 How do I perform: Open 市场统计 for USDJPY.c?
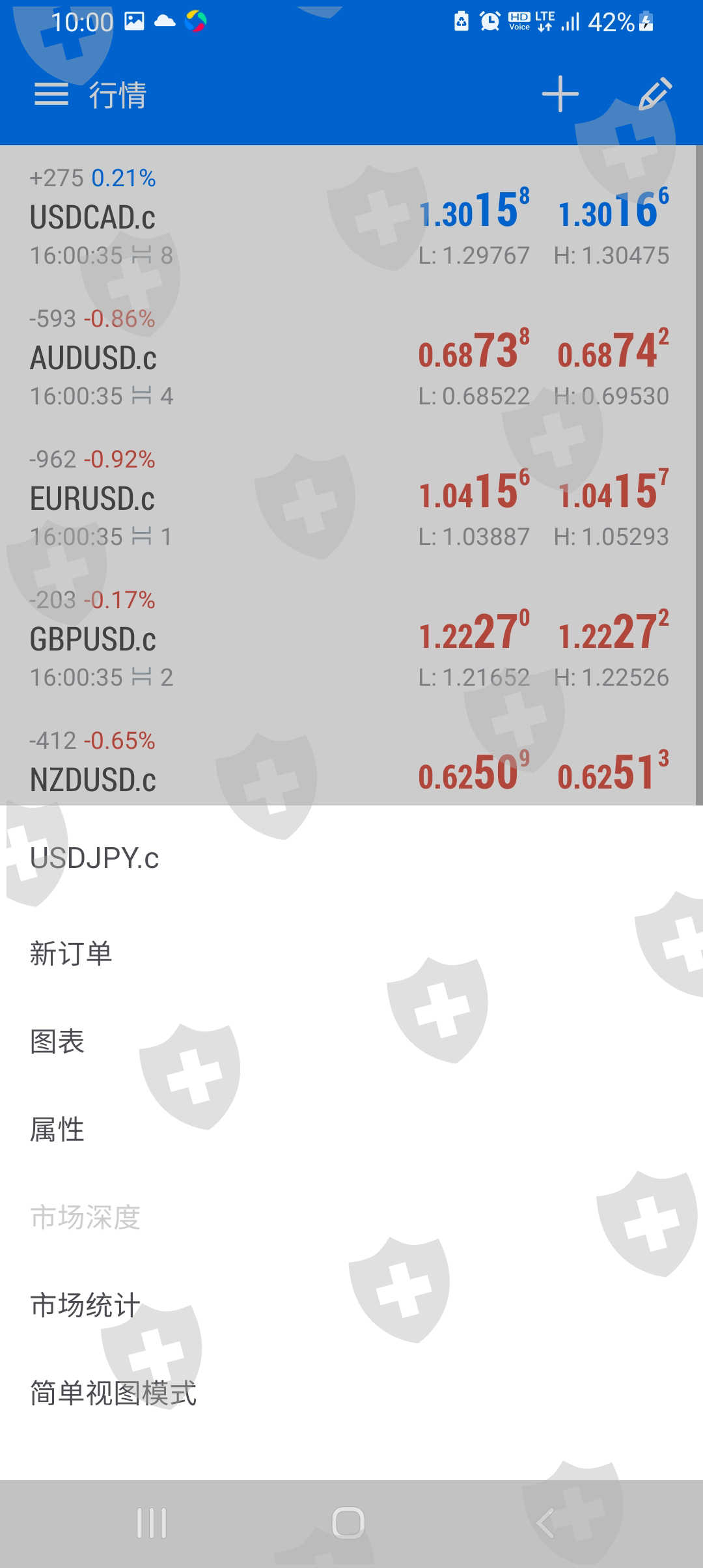click(85, 1306)
